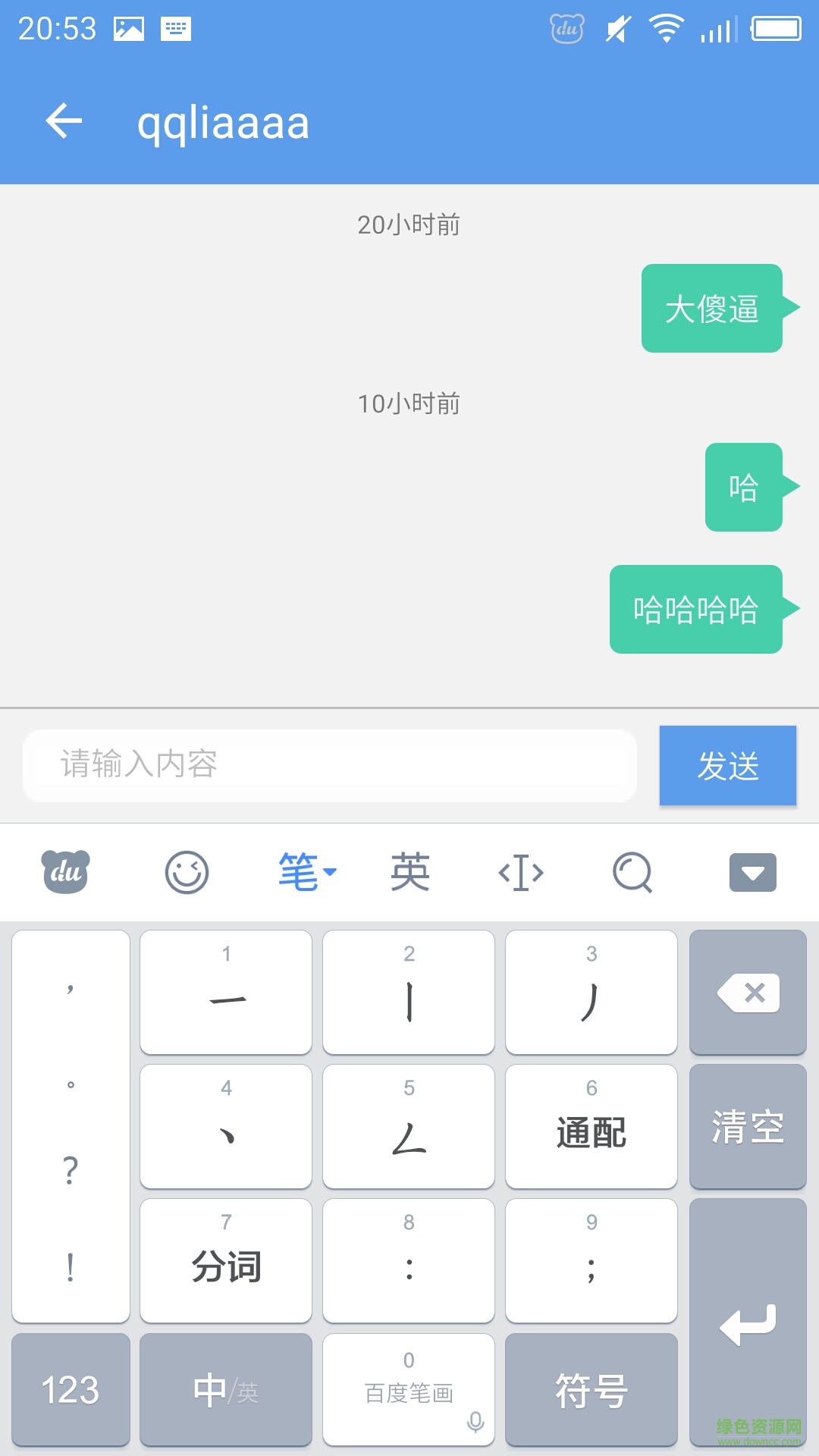The image size is (819, 1456).
Task: Tap the 通配 wildcard key
Action: point(591,1126)
